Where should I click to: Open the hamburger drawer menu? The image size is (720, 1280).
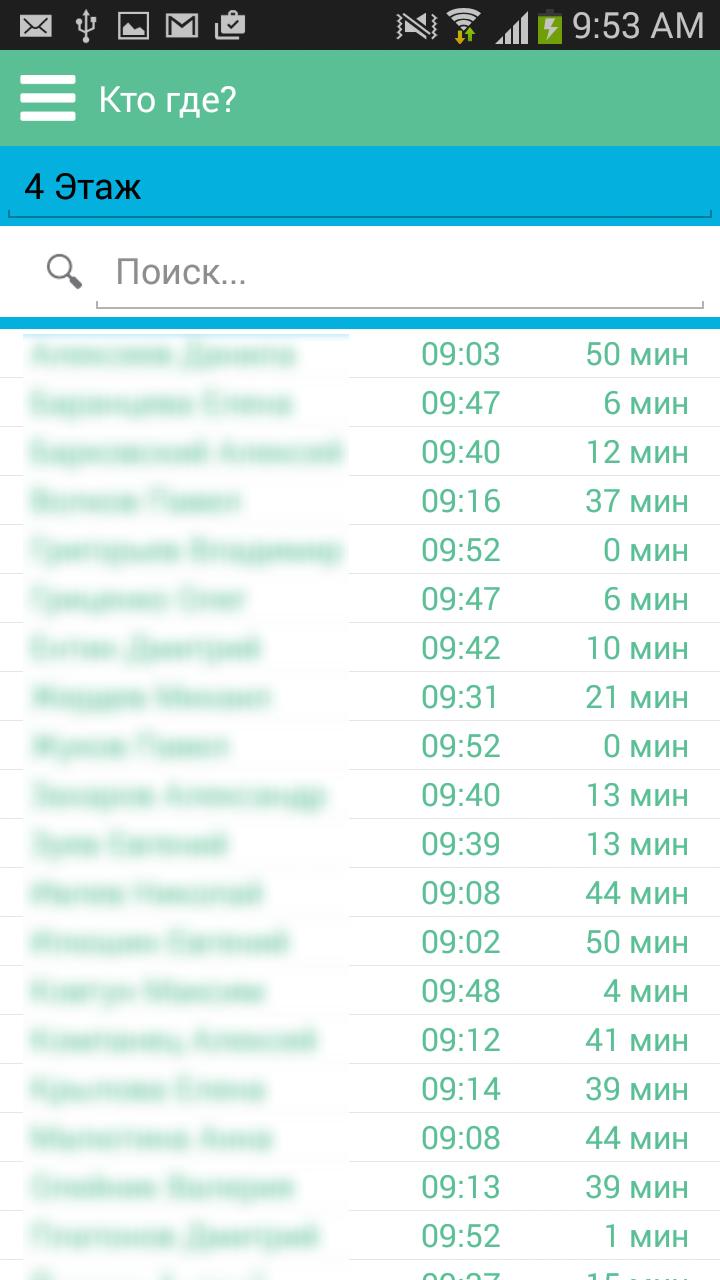tap(47, 99)
